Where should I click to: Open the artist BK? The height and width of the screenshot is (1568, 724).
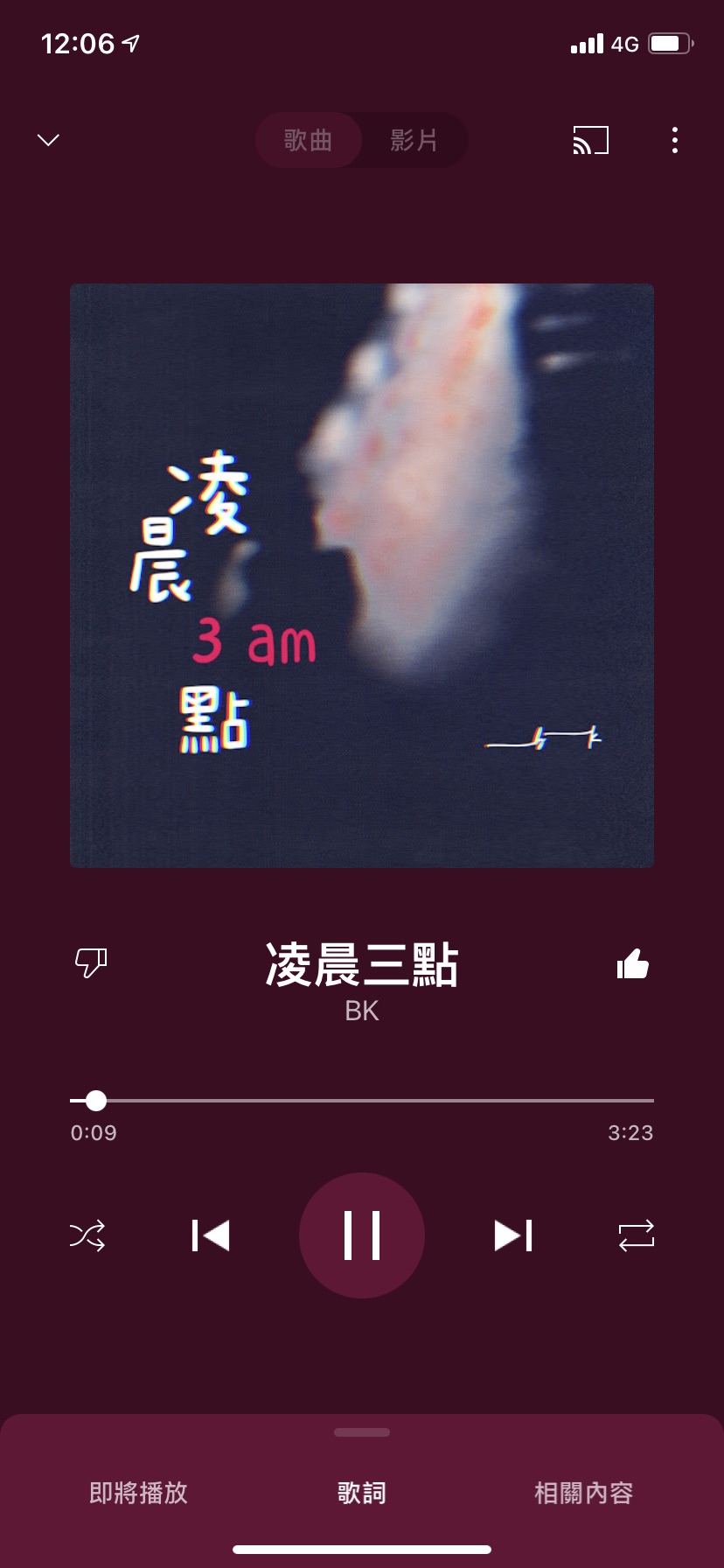click(x=362, y=1011)
